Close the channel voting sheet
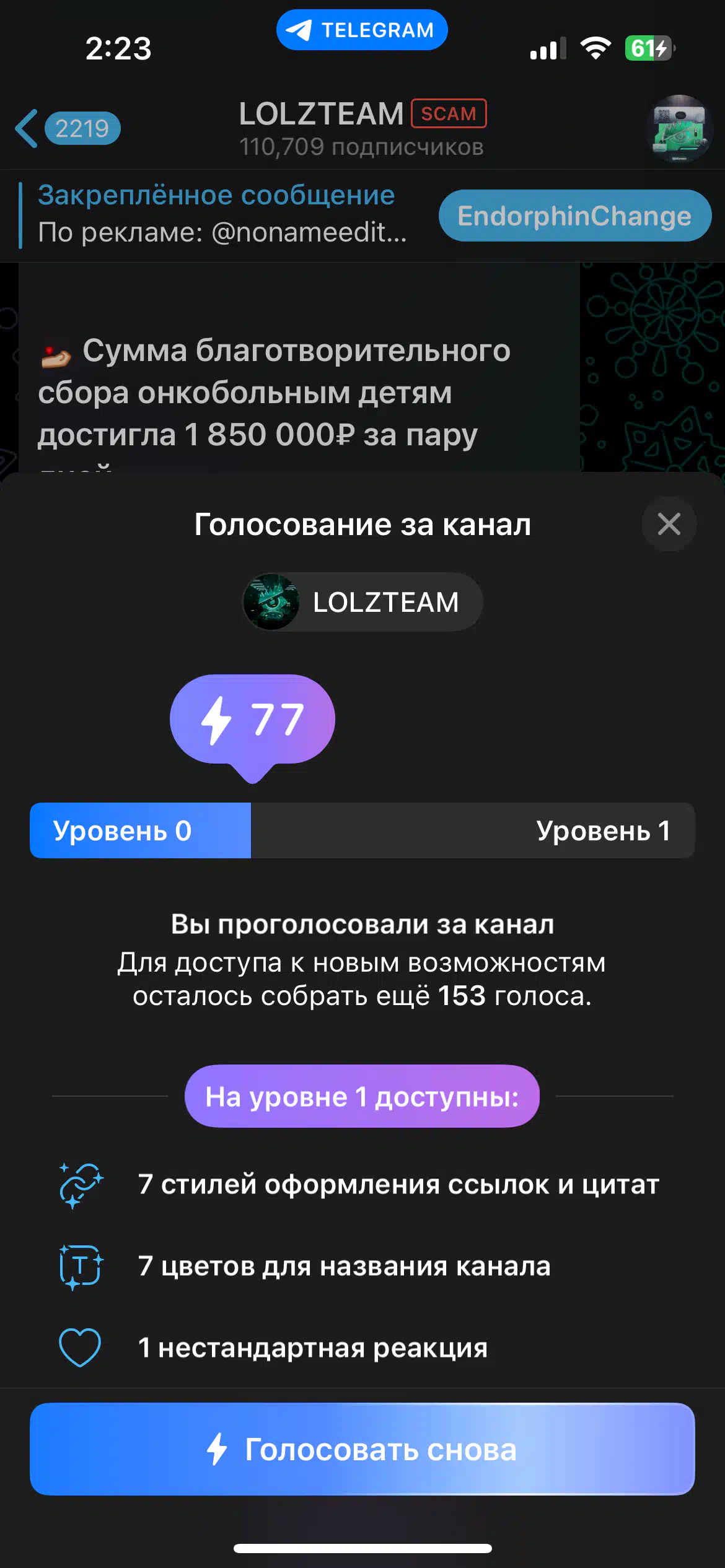 click(x=669, y=524)
